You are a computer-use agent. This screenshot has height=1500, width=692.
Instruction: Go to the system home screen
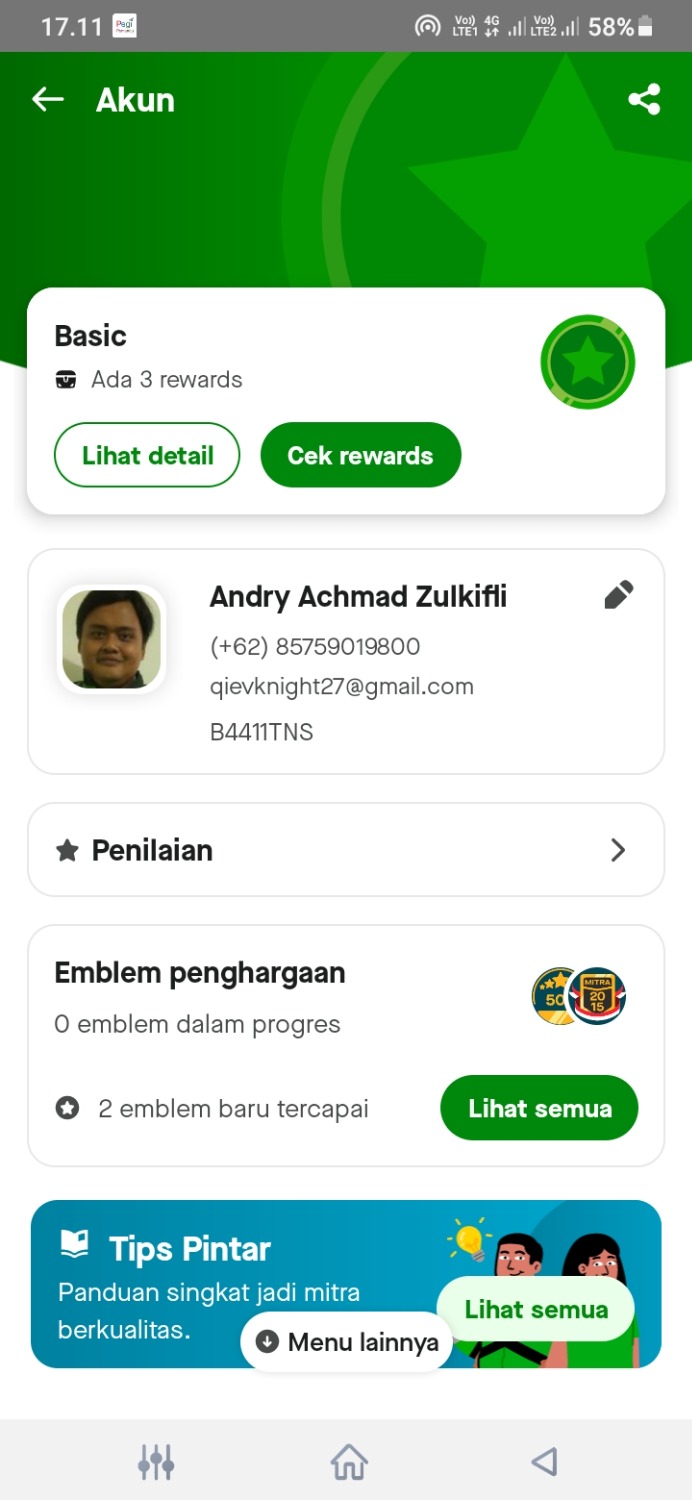coord(349,1462)
